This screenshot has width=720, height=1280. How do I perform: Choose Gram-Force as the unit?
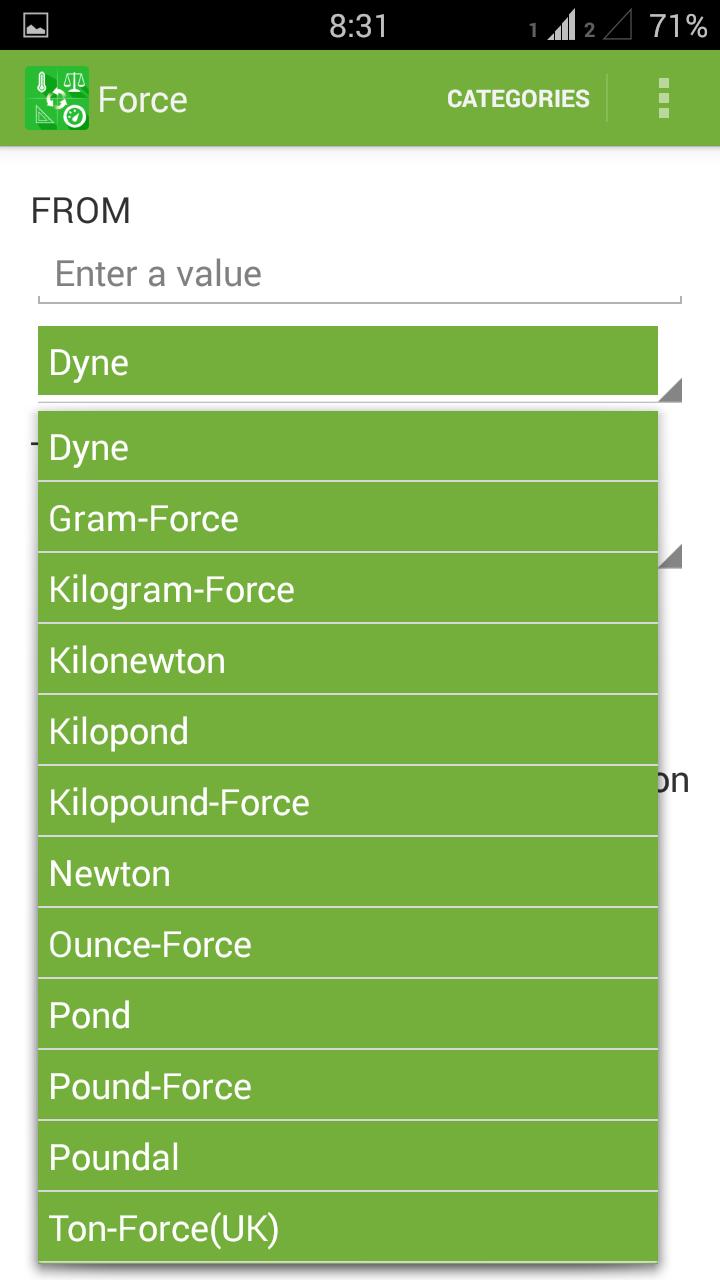[347, 518]
